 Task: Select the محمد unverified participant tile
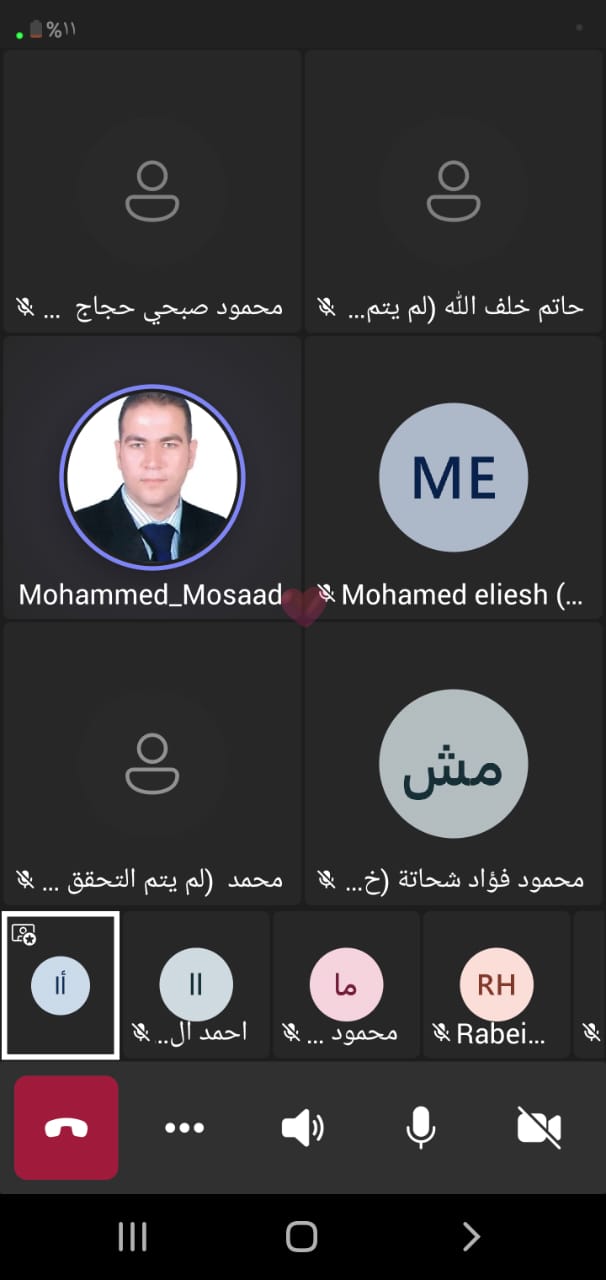point(152,763)
